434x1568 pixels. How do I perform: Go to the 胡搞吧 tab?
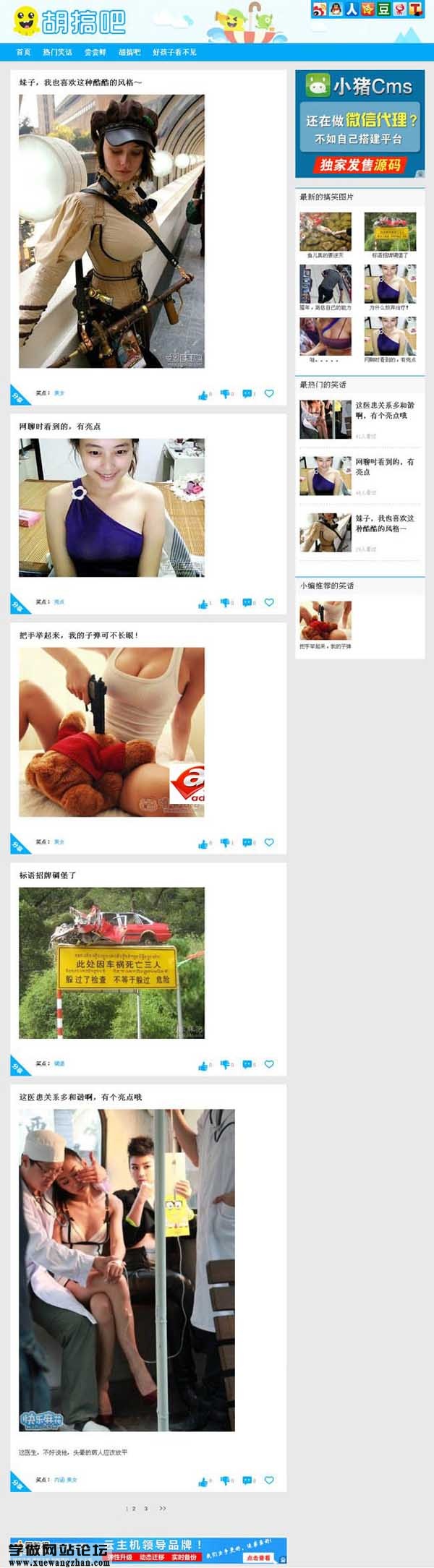[129, 52]
